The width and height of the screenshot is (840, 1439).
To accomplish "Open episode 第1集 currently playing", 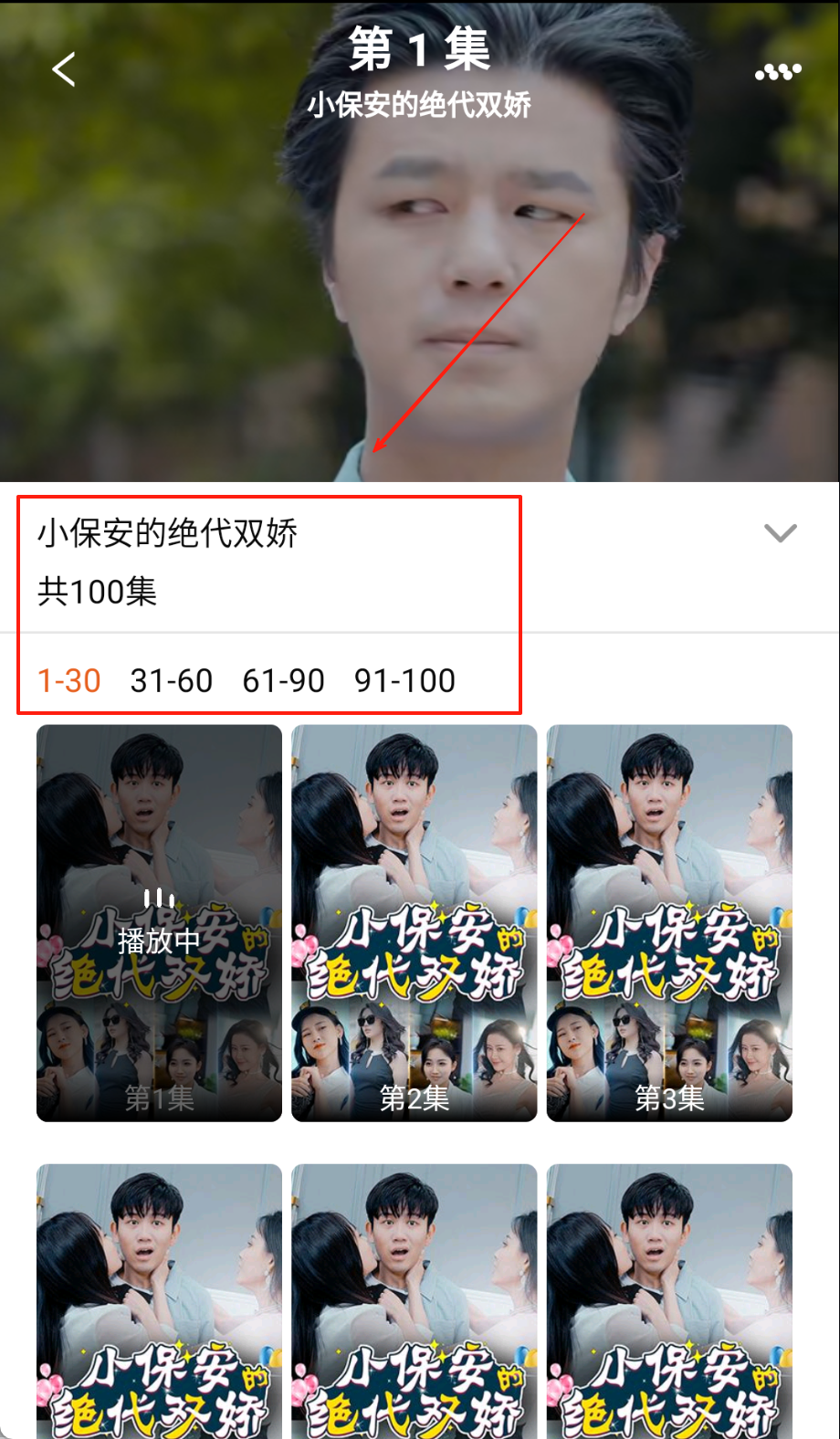I will click(x=159, y=922).
